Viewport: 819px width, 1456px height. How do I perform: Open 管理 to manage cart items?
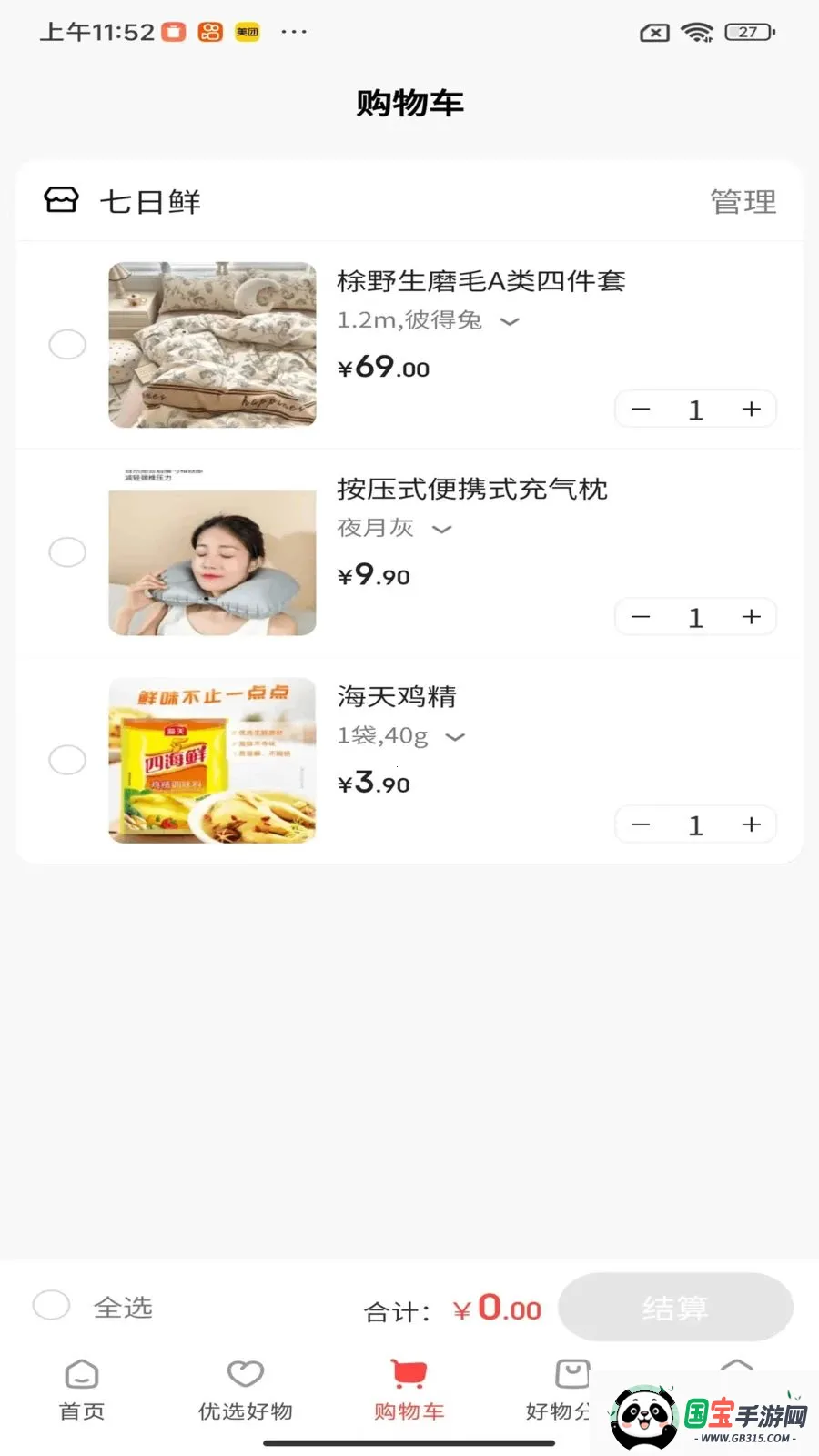(x=743, y=201)
